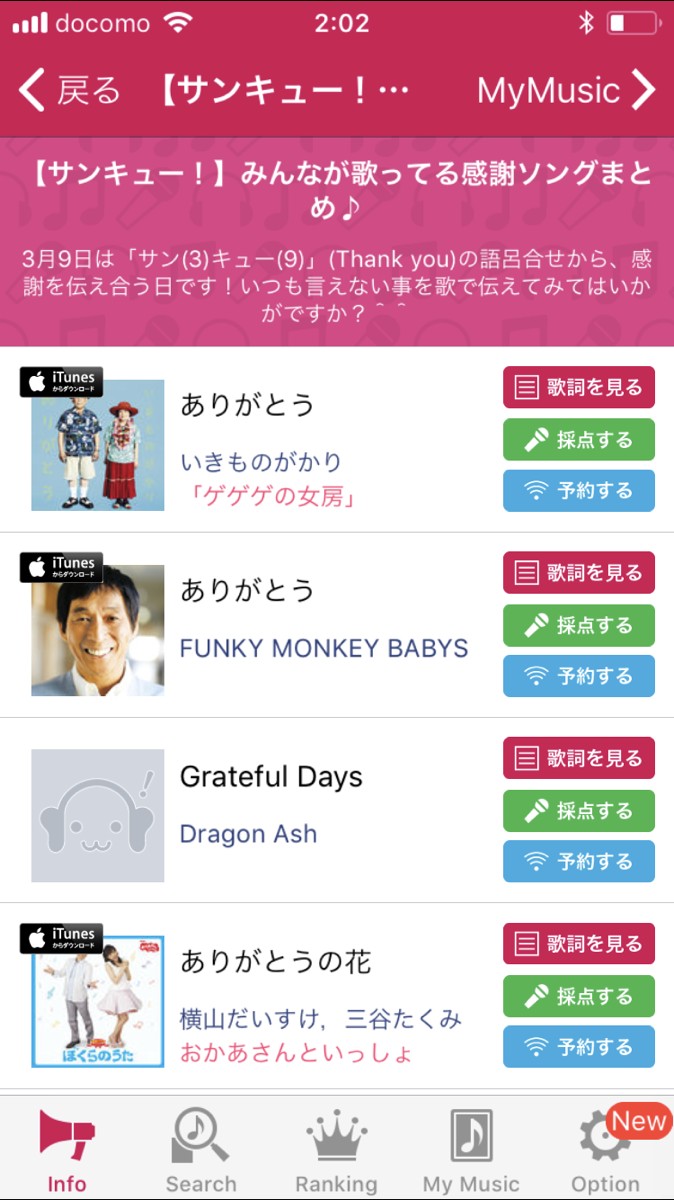
Task: Switch to the Ranking tab
Action: point(336,1150)
